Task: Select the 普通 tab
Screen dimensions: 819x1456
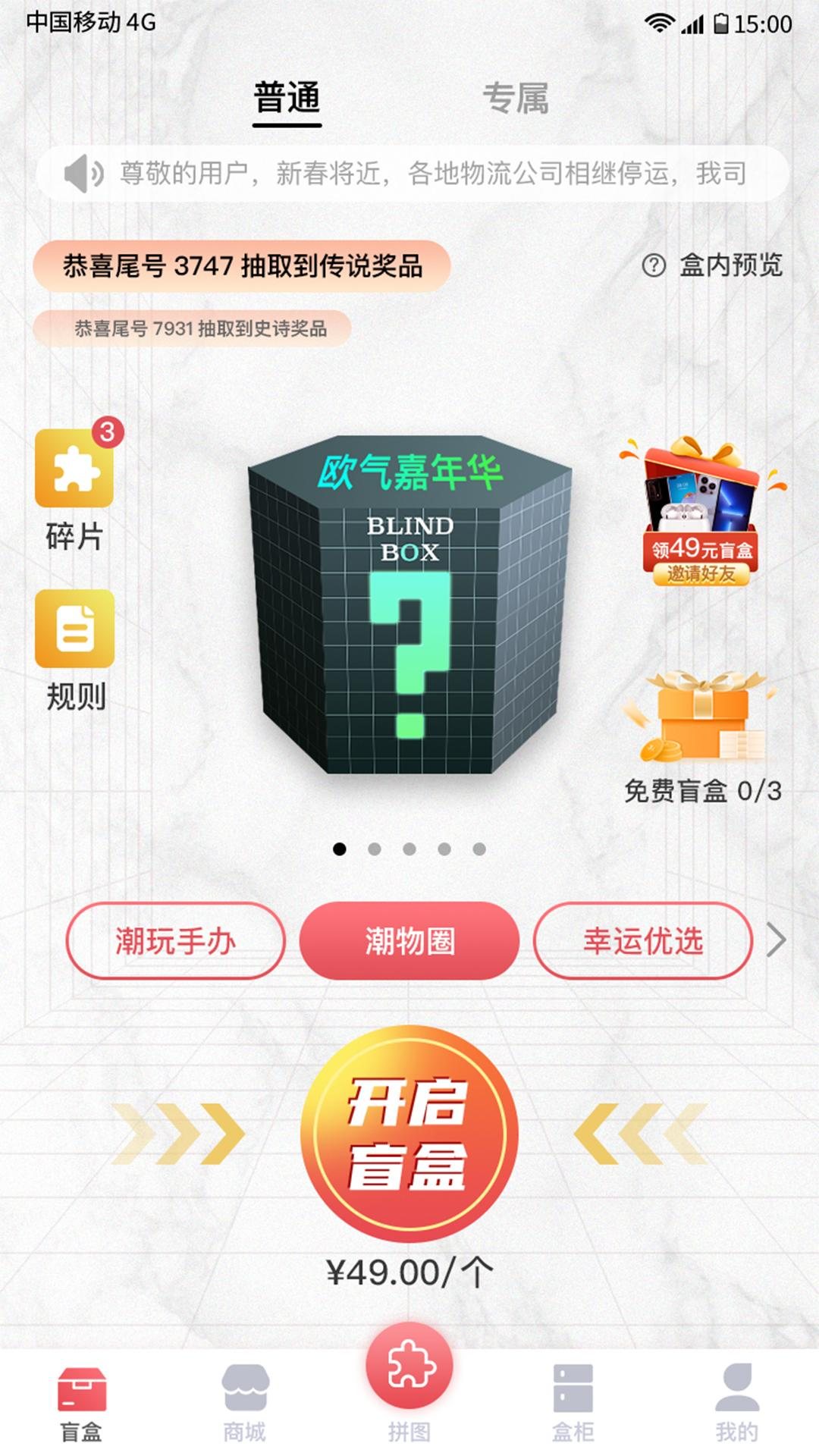Action: click(x=287, y=99)
